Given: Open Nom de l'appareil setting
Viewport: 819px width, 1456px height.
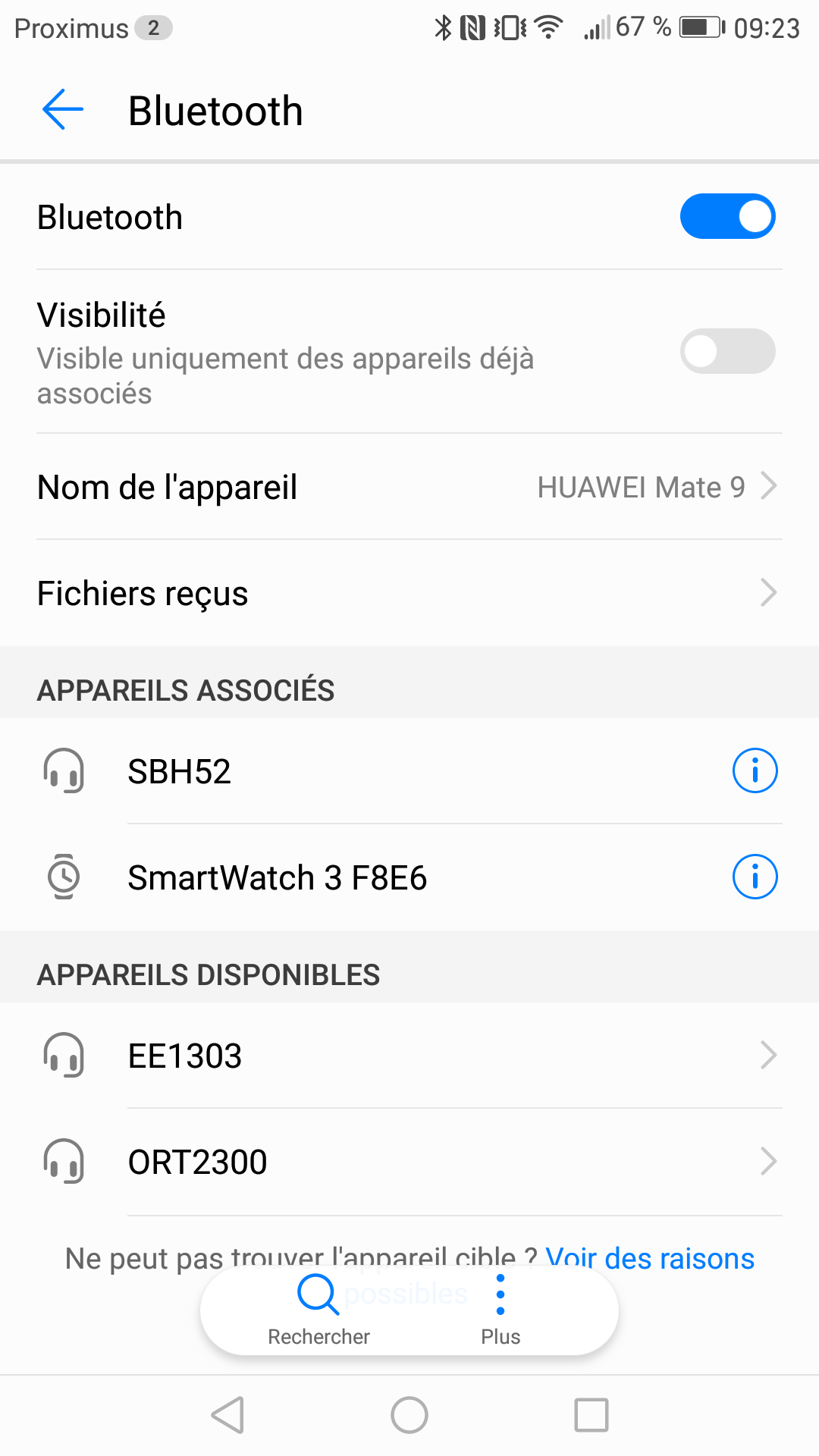Looking at the screenshot, I should click(x=409, y=487).
